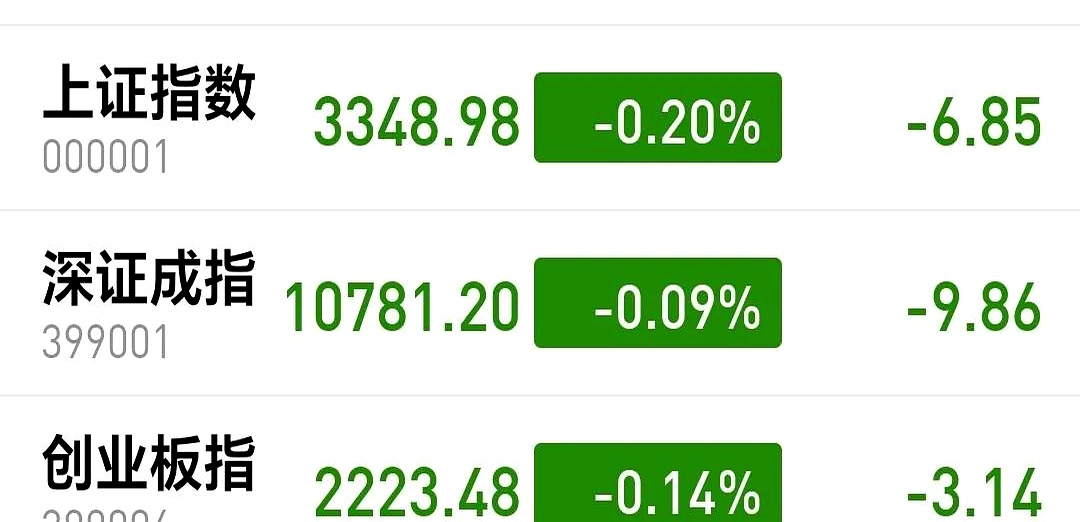Tap the -0.09% change badge for 深证成指

[x=657, y=302]
